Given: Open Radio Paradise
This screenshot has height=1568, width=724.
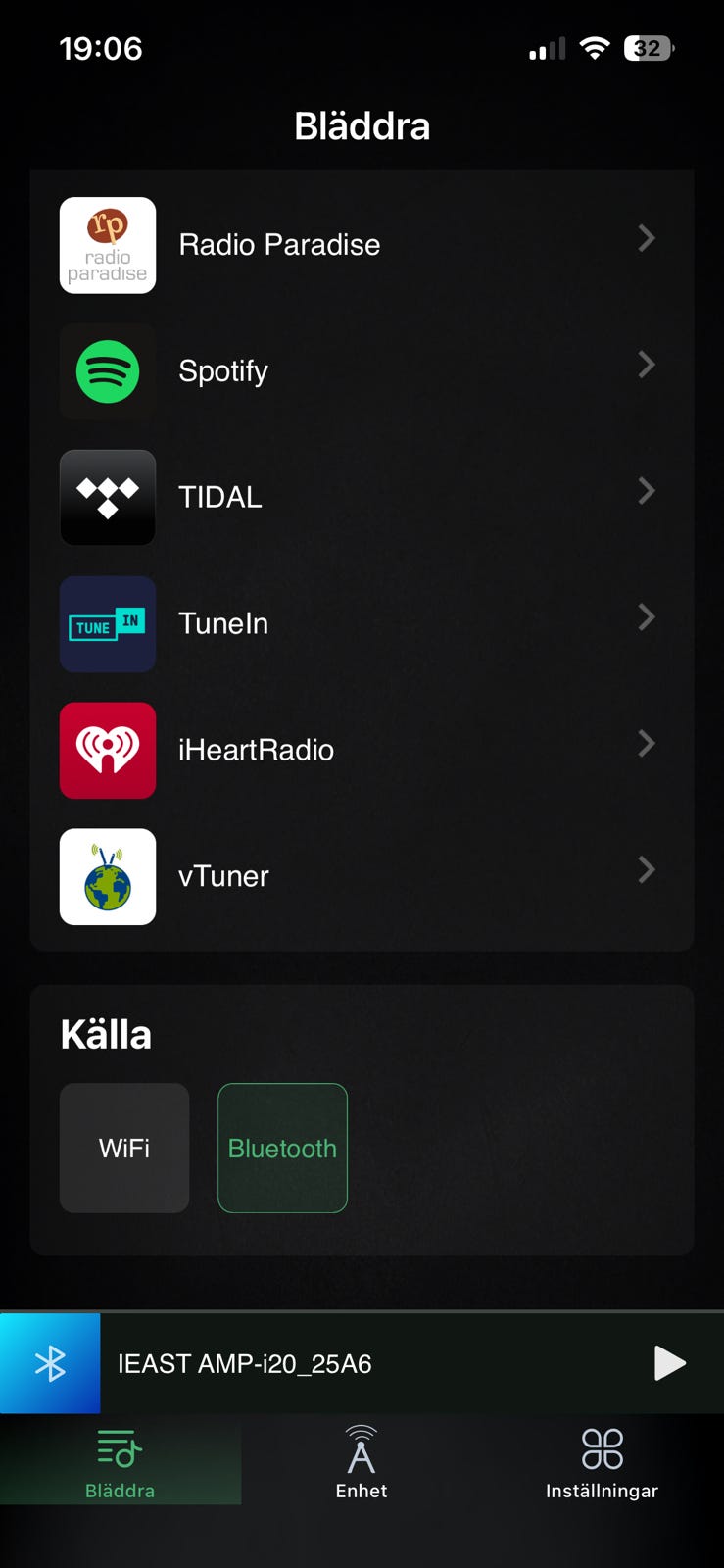Looking at the screenshot, I should click(362, 245).
